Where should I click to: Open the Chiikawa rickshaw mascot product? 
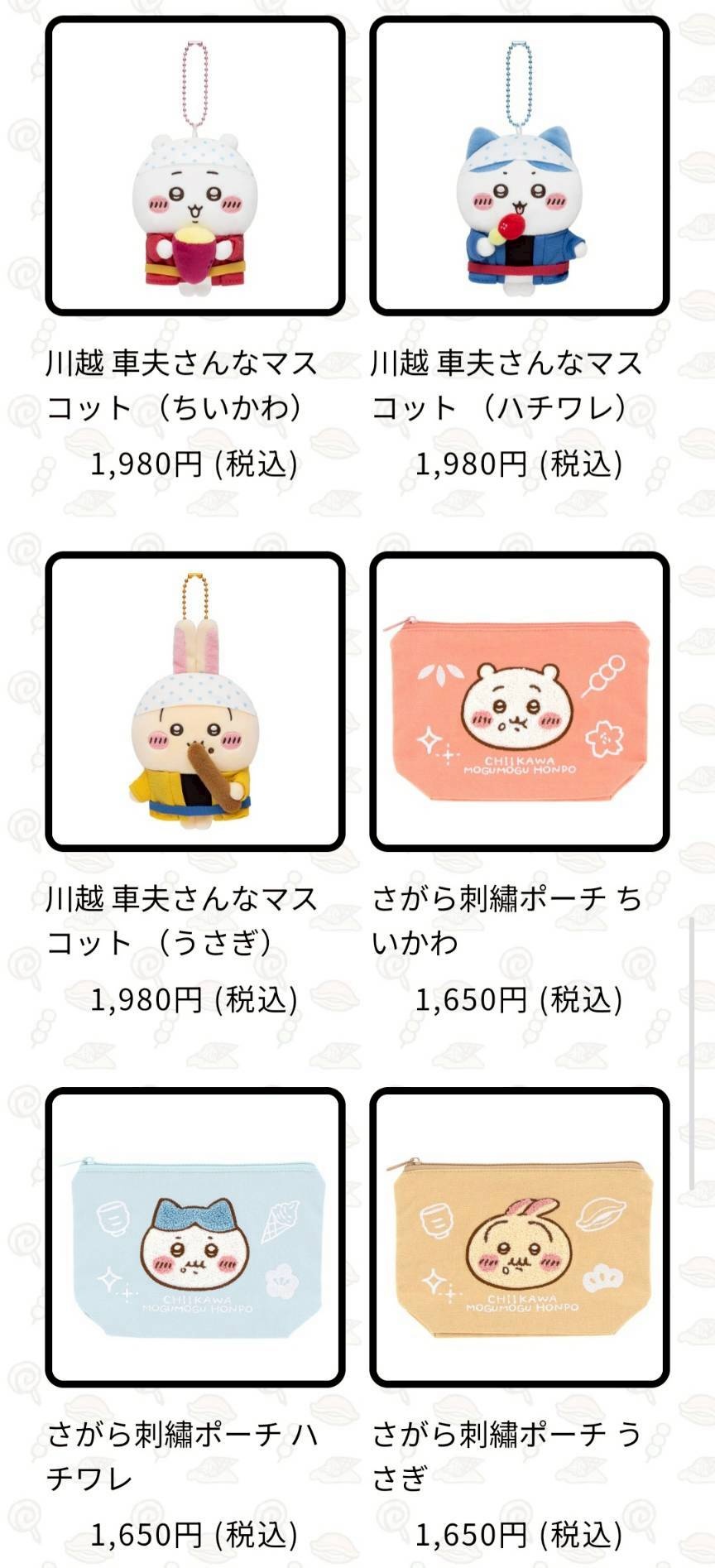[x=194, y=166]
